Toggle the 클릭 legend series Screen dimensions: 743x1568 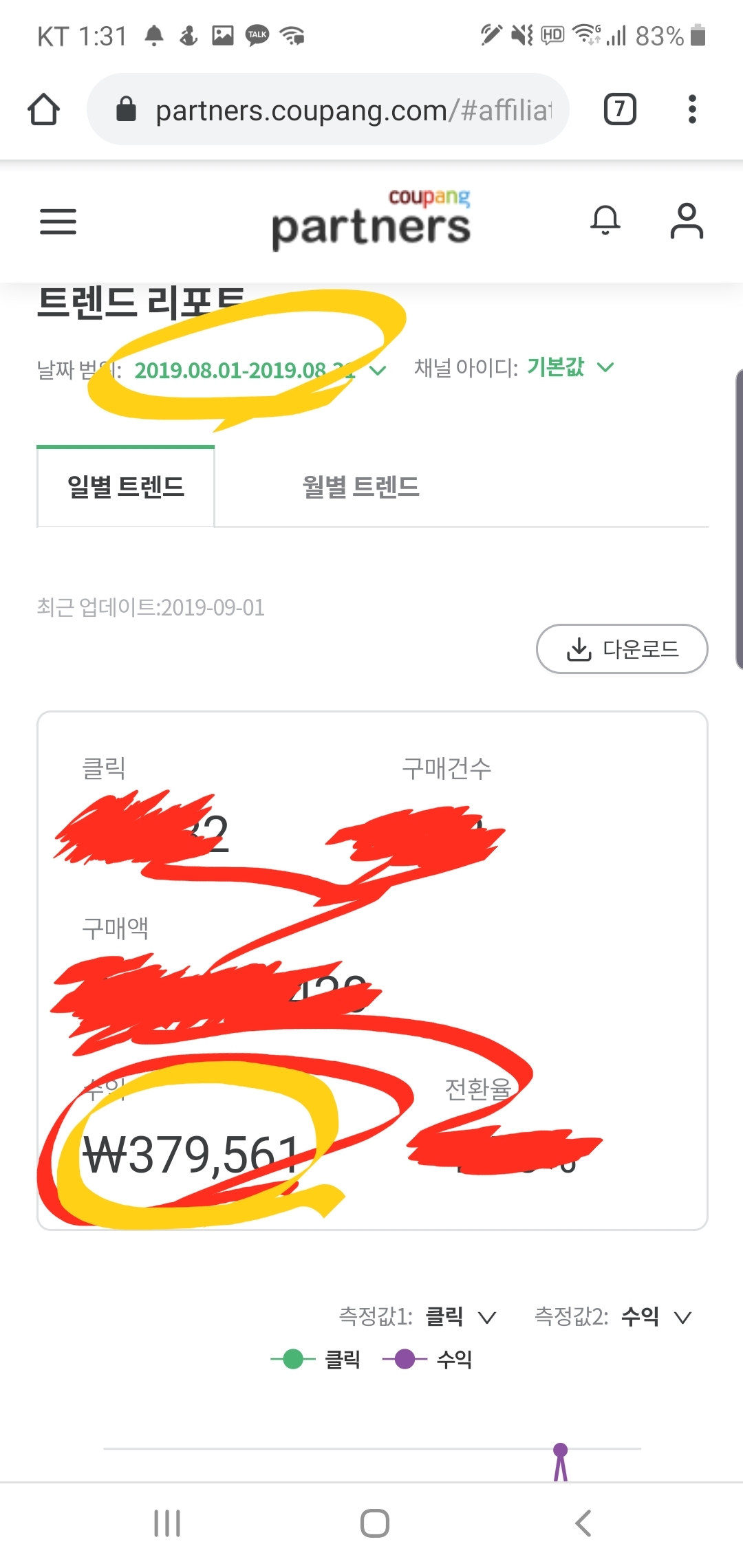pyautogui.click(x=316, y=1359)
